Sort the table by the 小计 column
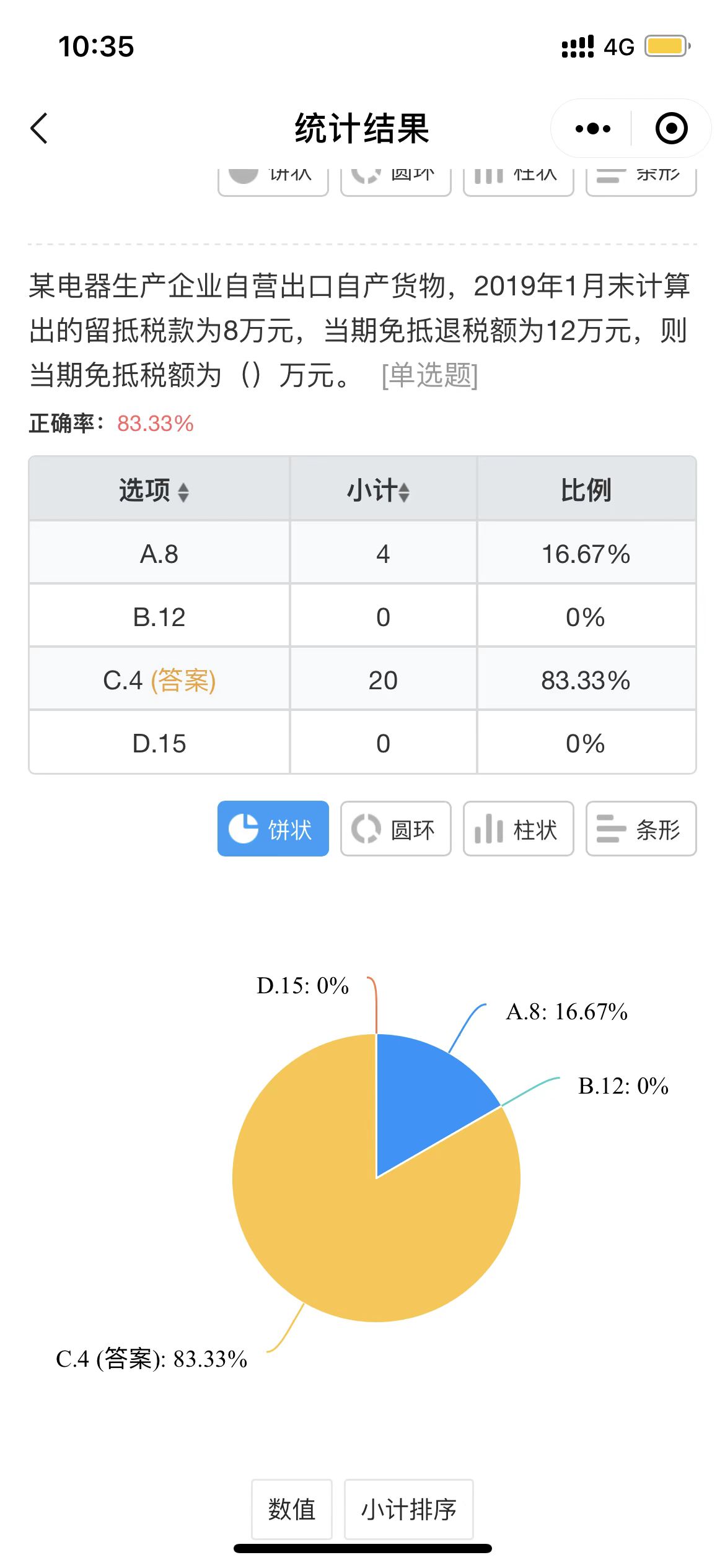 tap(378, 490)
